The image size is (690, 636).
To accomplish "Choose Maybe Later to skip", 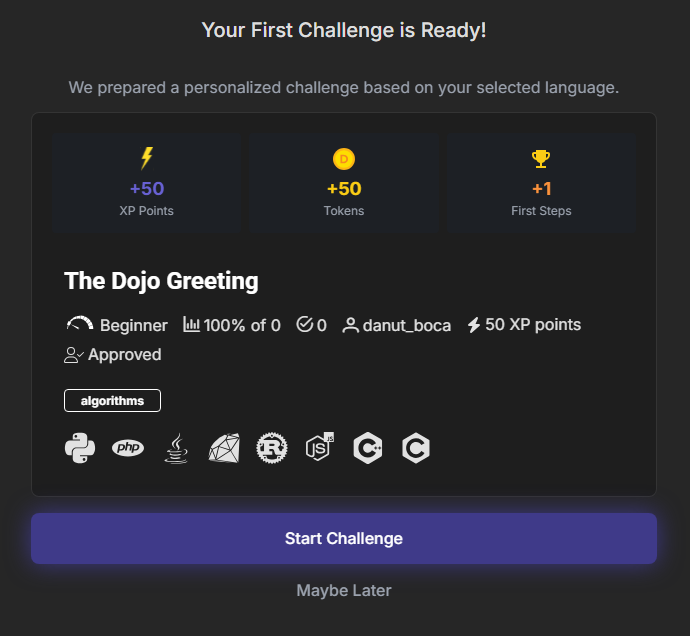I will 343,591.
